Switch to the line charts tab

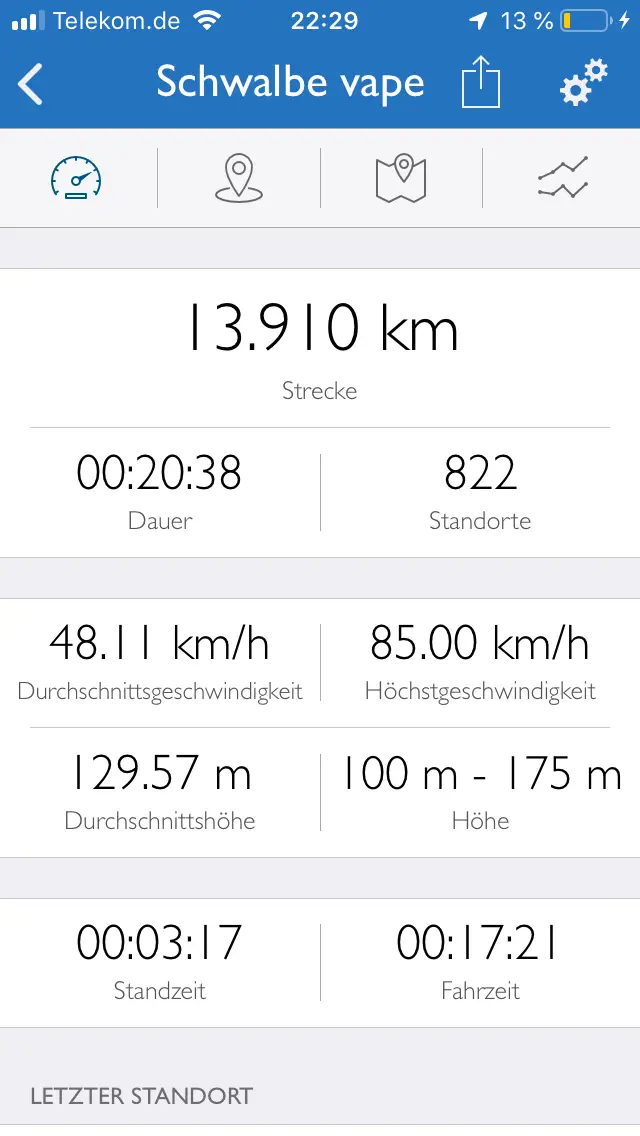562,179
